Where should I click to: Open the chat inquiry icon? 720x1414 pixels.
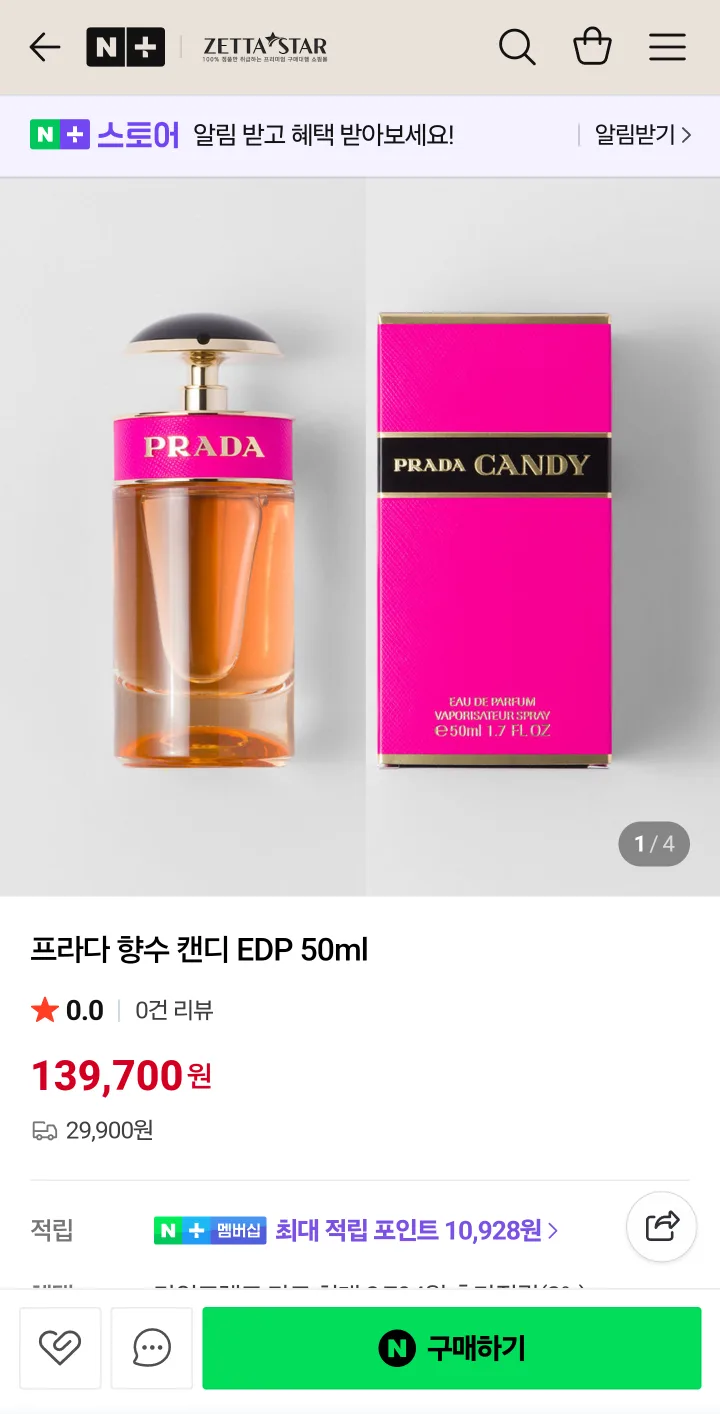pyautogui.click(x=152, y=1348)
